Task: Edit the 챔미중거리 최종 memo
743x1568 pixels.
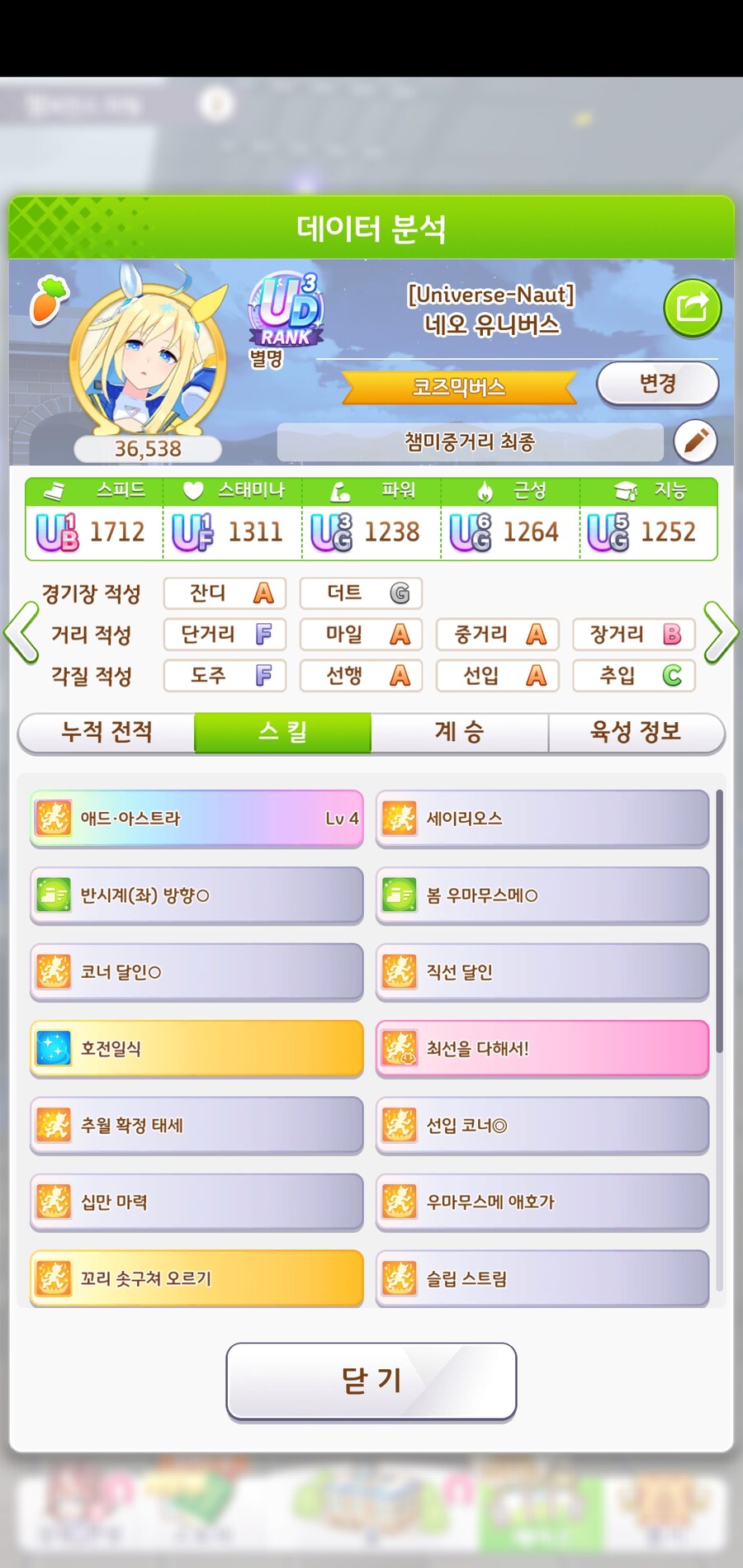Action: point(695,442)
